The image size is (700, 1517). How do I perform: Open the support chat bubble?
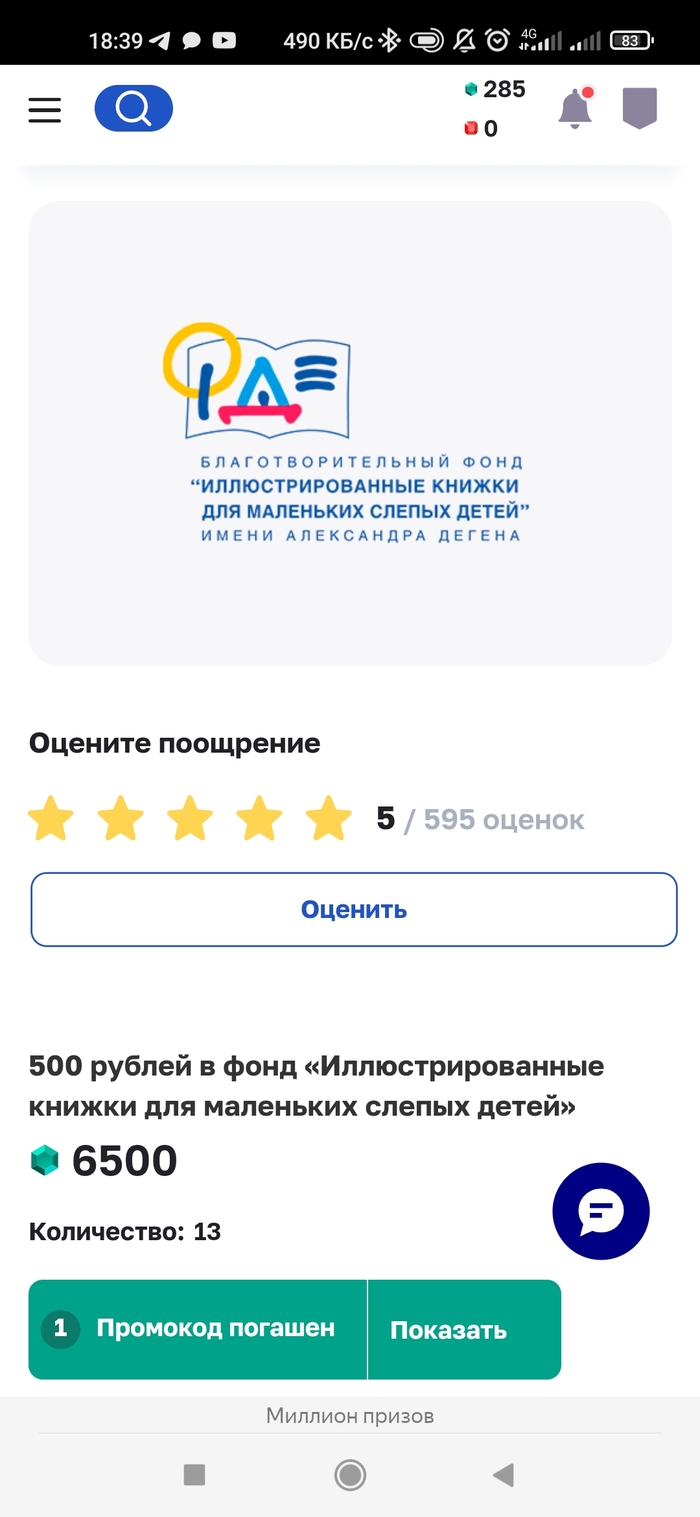pyautogui.click(x=601, y=1211)
